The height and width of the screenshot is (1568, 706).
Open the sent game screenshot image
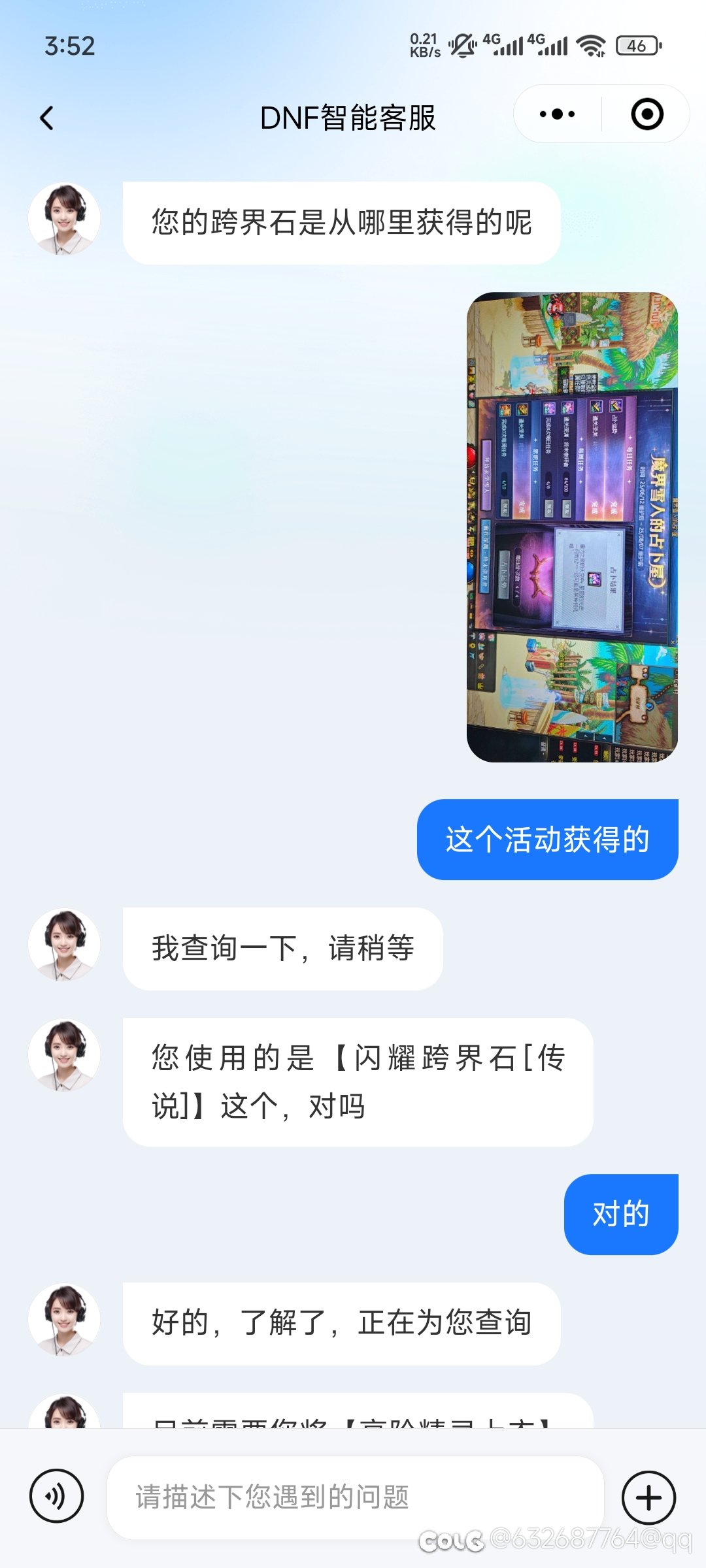572,527
